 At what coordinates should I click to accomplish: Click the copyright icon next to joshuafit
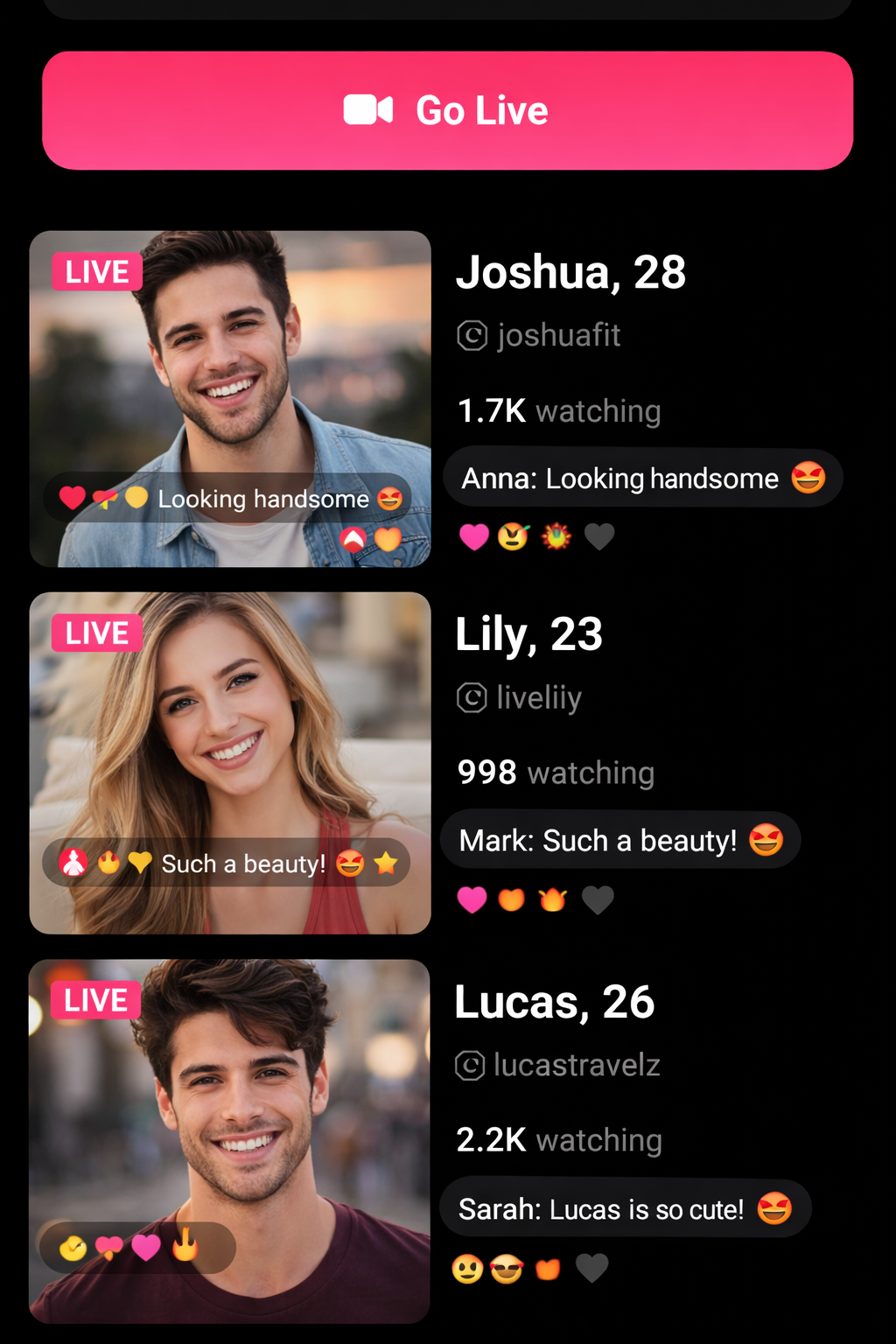pyautogui.click(x=472, y=335)
